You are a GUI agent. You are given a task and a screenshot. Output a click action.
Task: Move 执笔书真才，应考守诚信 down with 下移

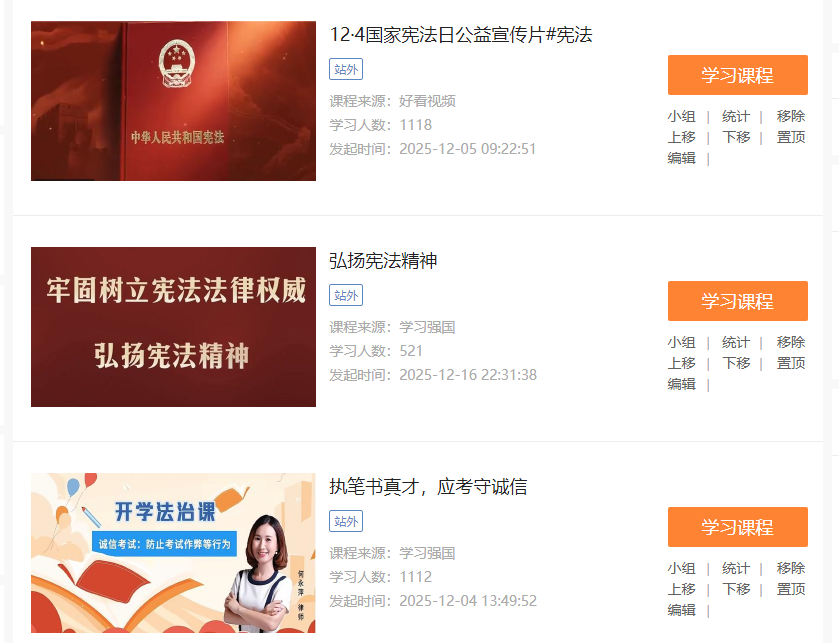(x=736, y=590)
